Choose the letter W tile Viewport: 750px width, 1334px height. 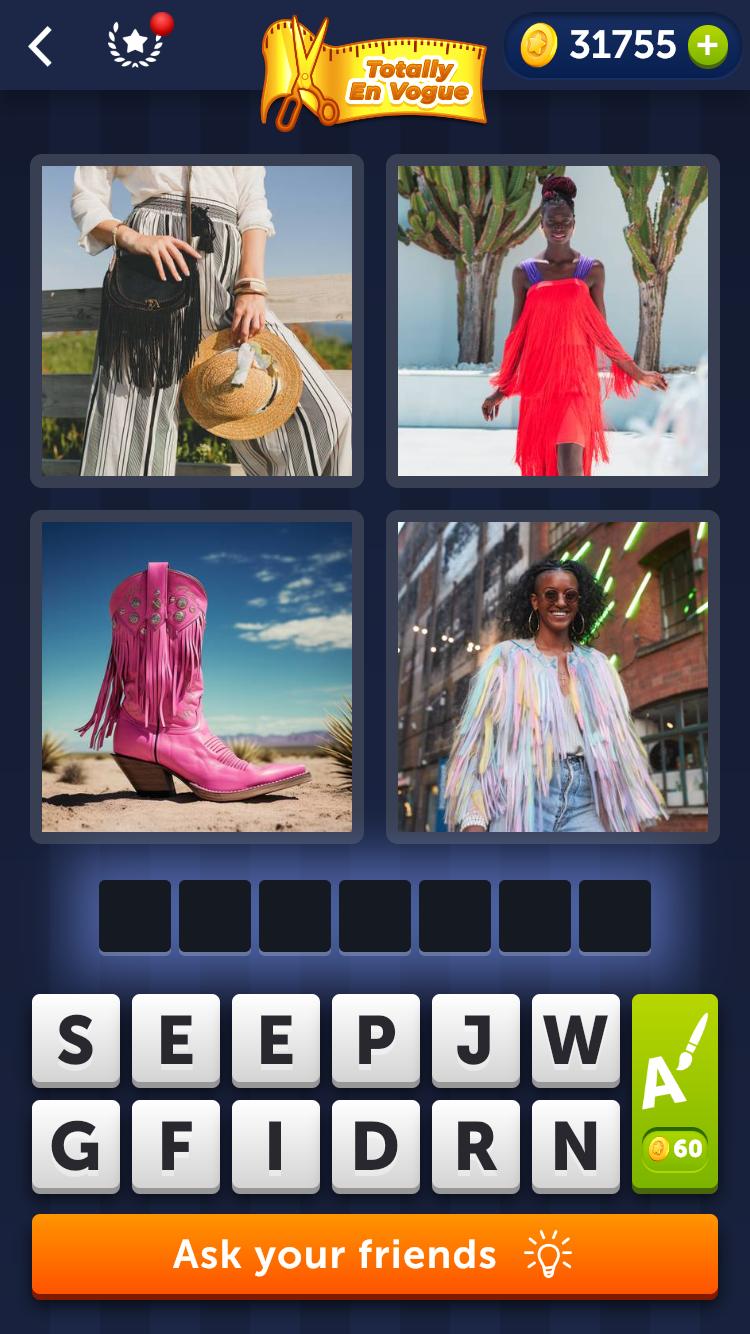[x=576, y=1040]
